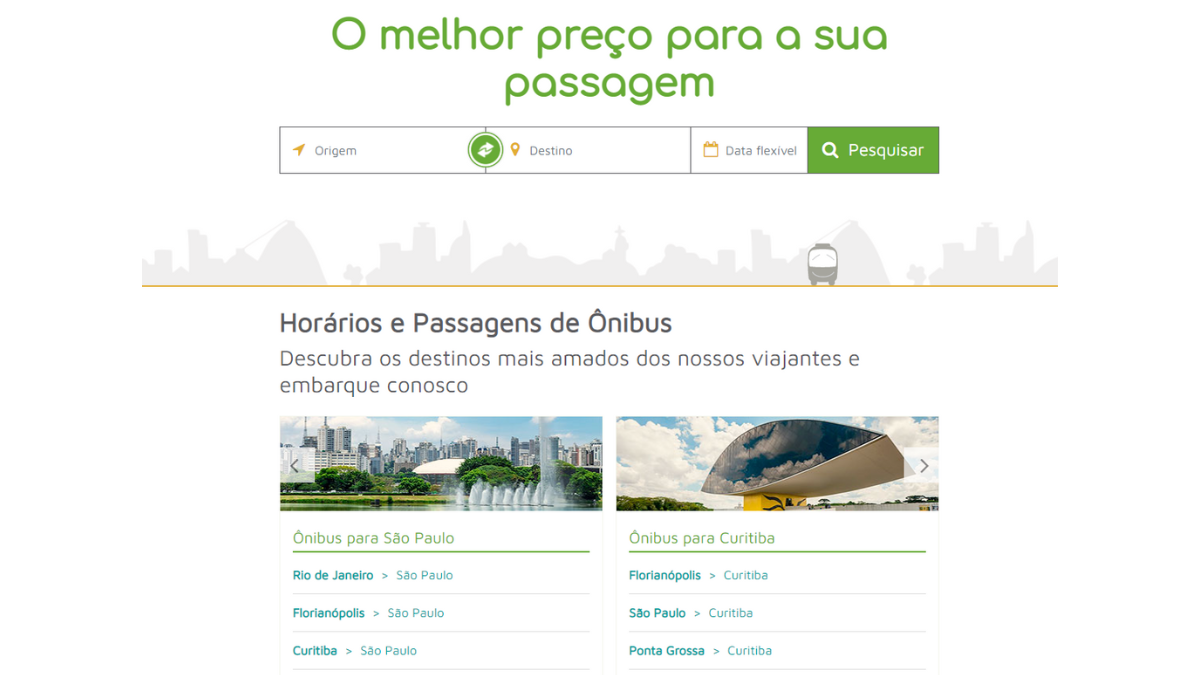Open the São Paulo destination photo card
1200x675 pixels.
click(441, 463)
